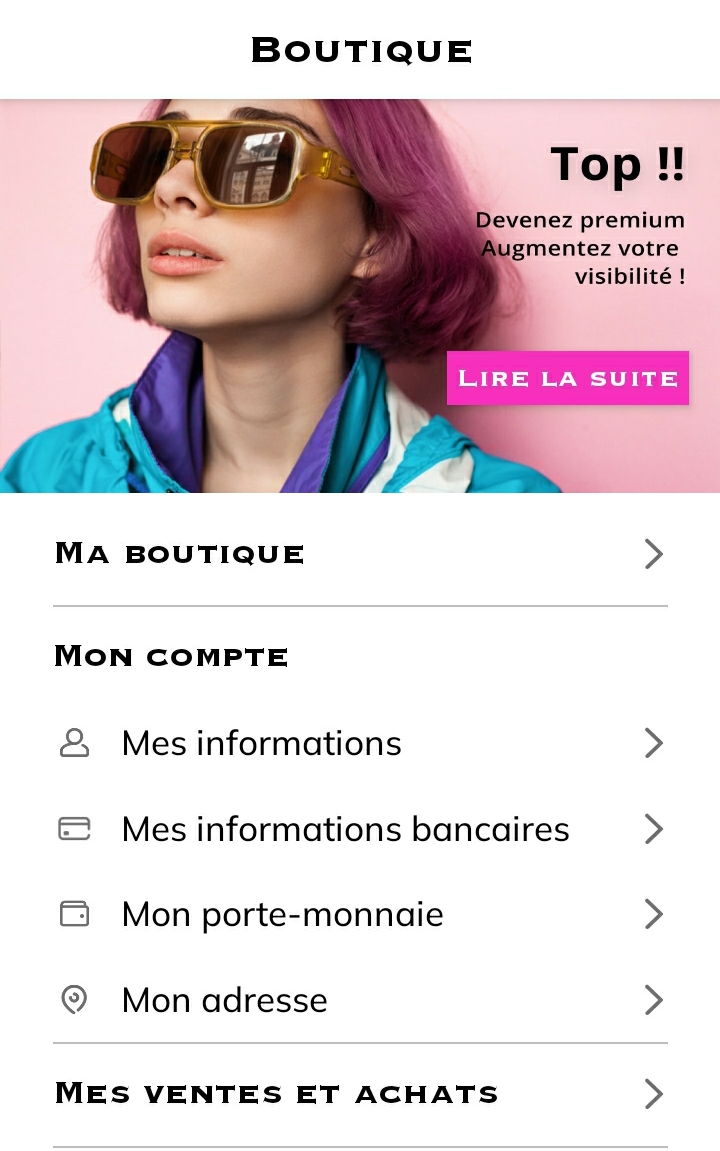Click the chevron next to Mon adresse
Image resolution: width=720 pixels, height=1151 pixels.
tap(654, 1000)
